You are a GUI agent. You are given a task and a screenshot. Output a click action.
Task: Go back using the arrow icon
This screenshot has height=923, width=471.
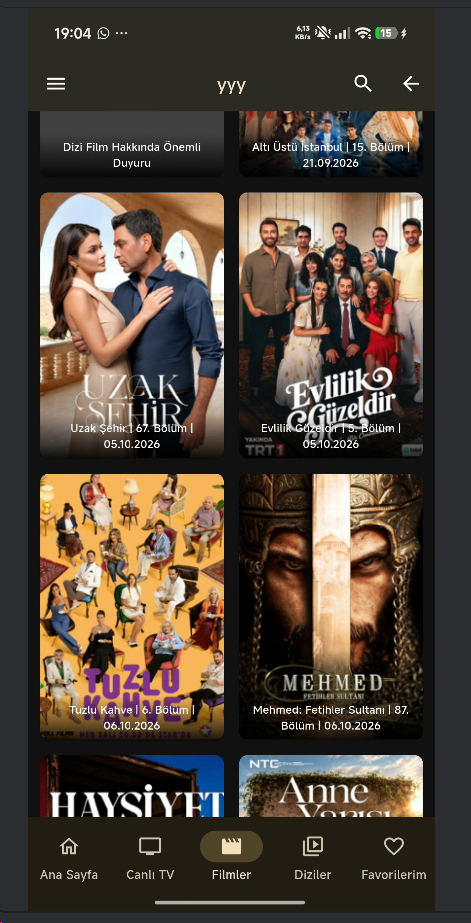(x=411, y=84)
